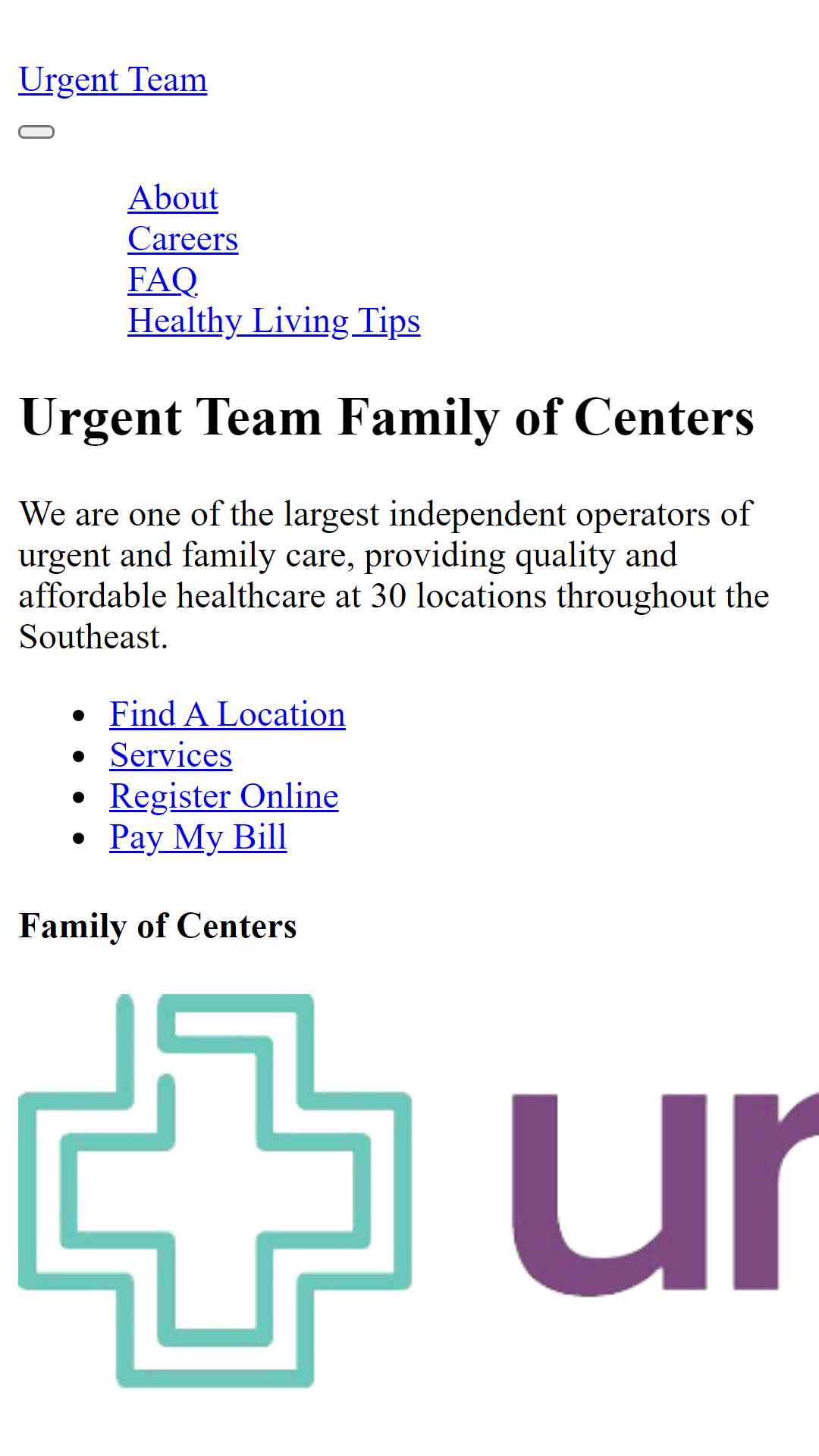Tap Register Online
This screenshot has height=1456, width=819.
[x=224, y=796]
